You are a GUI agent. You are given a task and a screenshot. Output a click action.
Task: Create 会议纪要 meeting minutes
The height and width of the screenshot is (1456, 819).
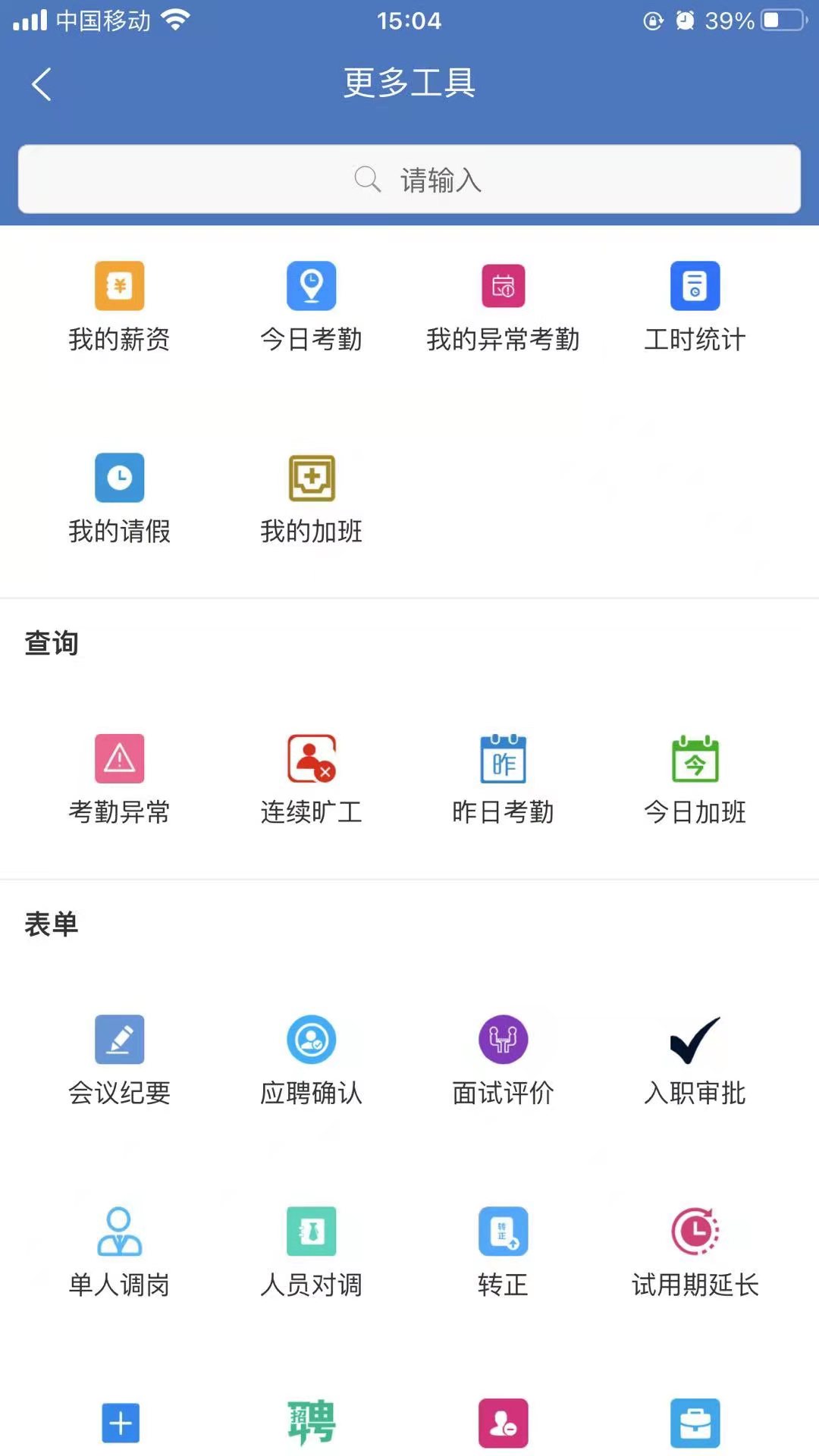point(119,1059)
